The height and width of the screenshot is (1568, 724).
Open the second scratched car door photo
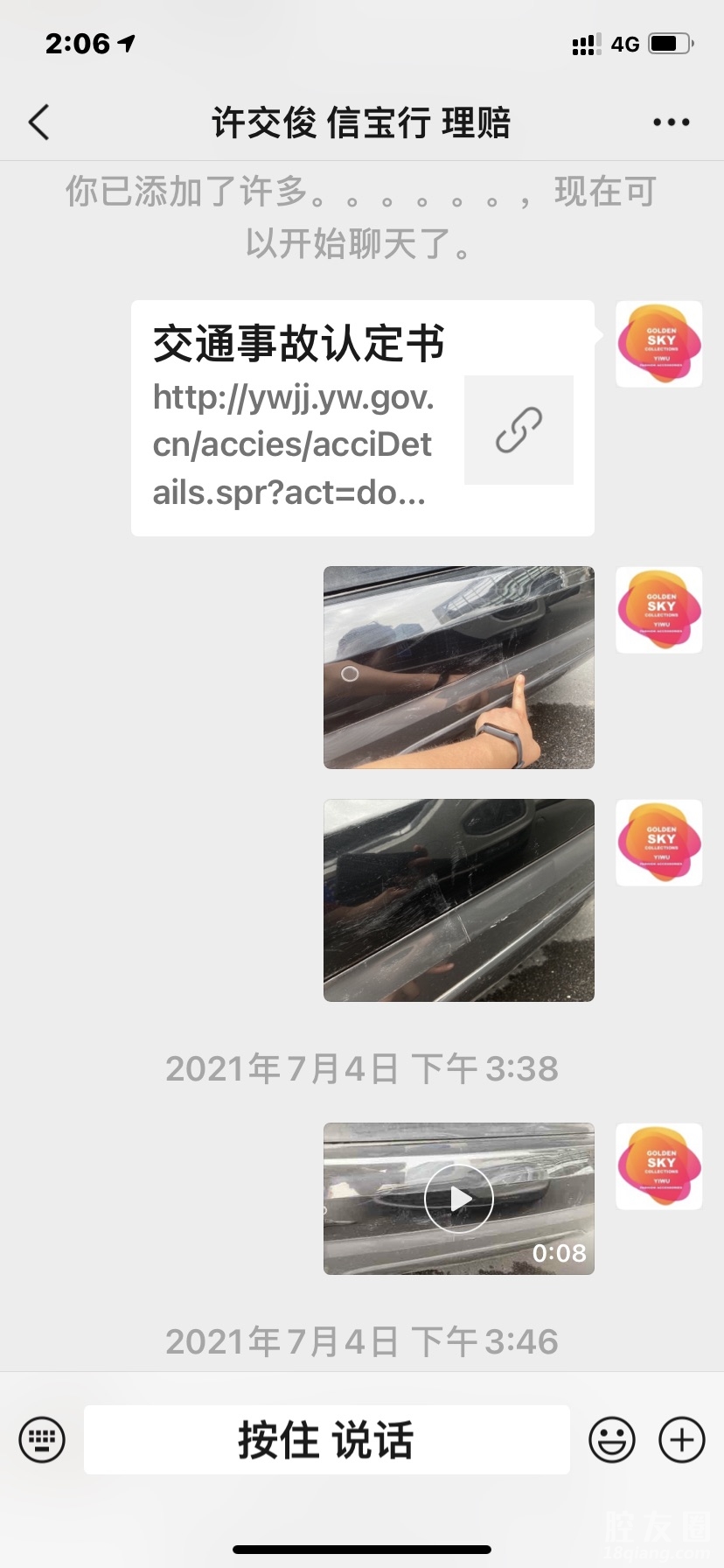pyautogui.click(x=458, y=899)
